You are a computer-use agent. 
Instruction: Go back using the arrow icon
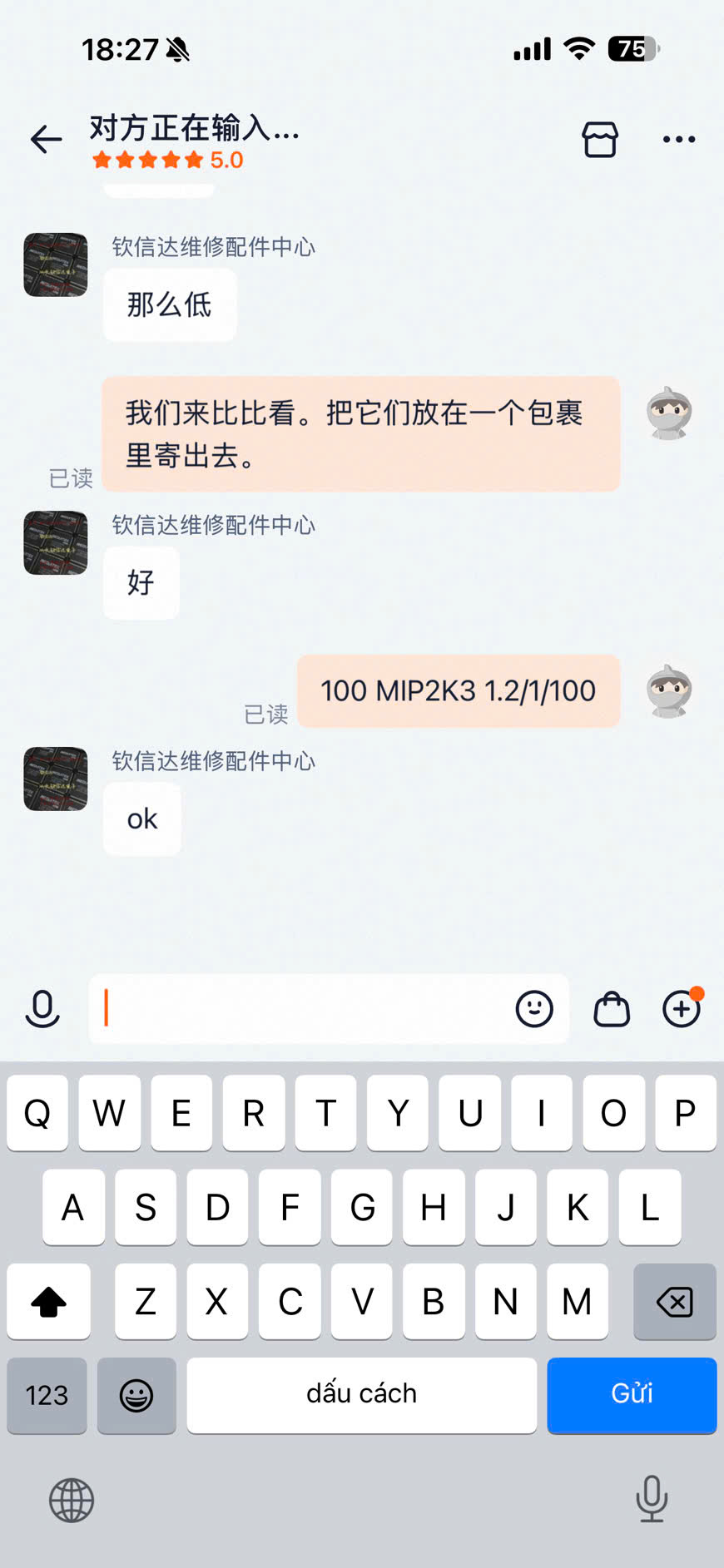pos(47,139)
